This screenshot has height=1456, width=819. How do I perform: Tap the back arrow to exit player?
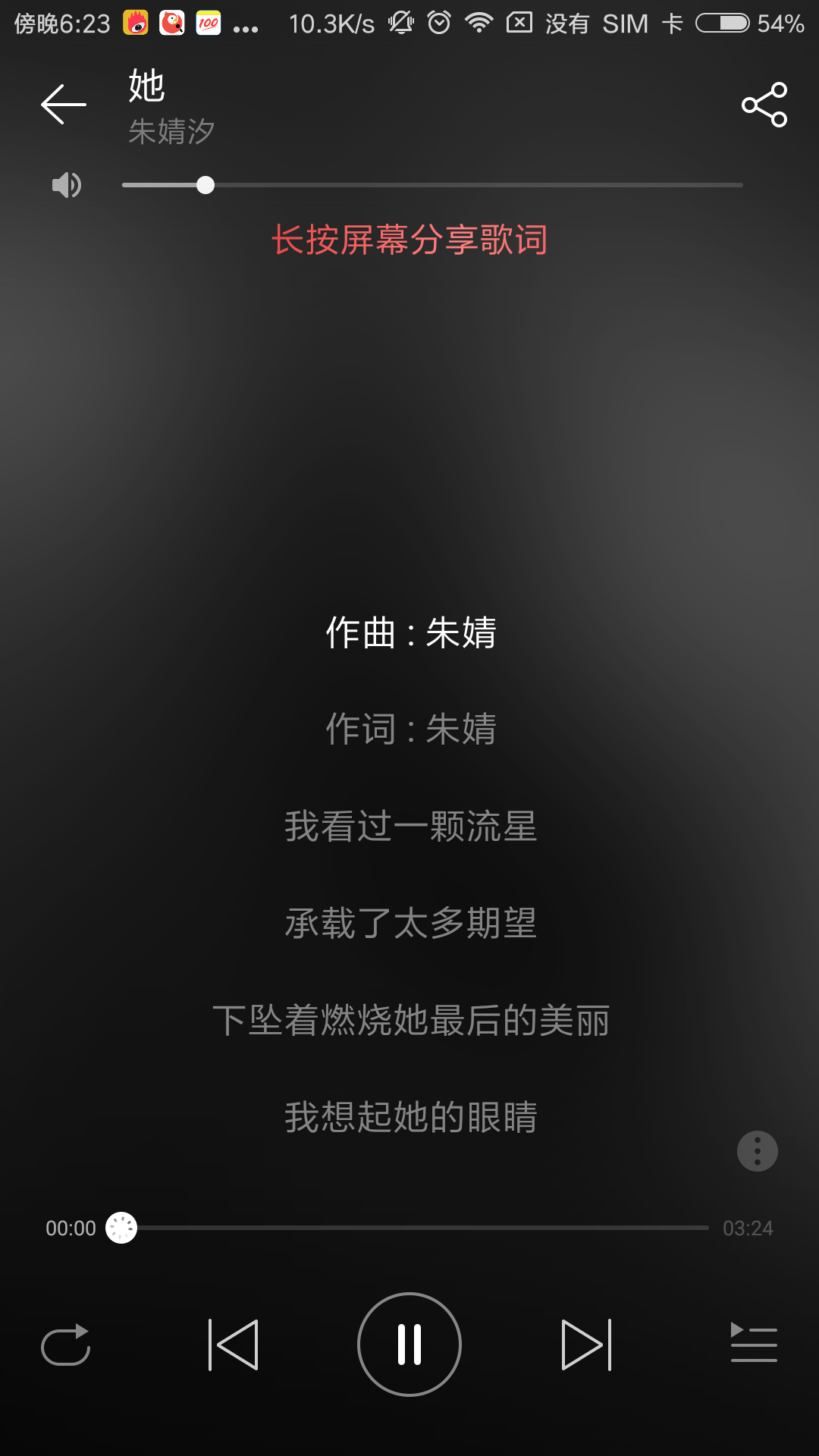pos(63,105)
